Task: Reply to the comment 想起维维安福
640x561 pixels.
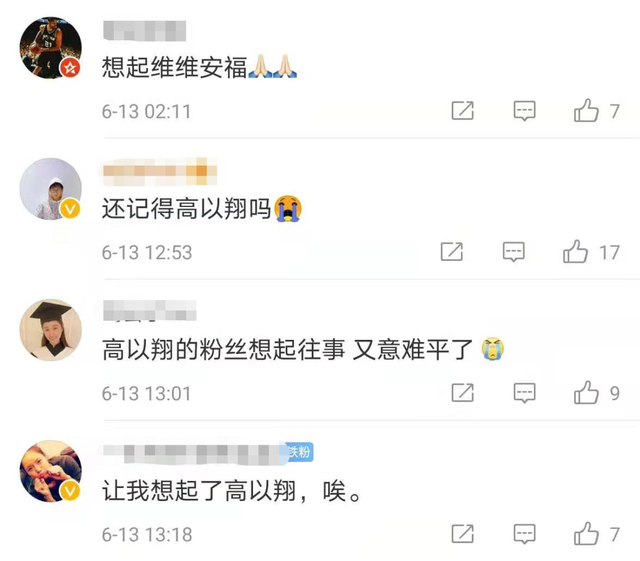Action: [x=524, y=112]
